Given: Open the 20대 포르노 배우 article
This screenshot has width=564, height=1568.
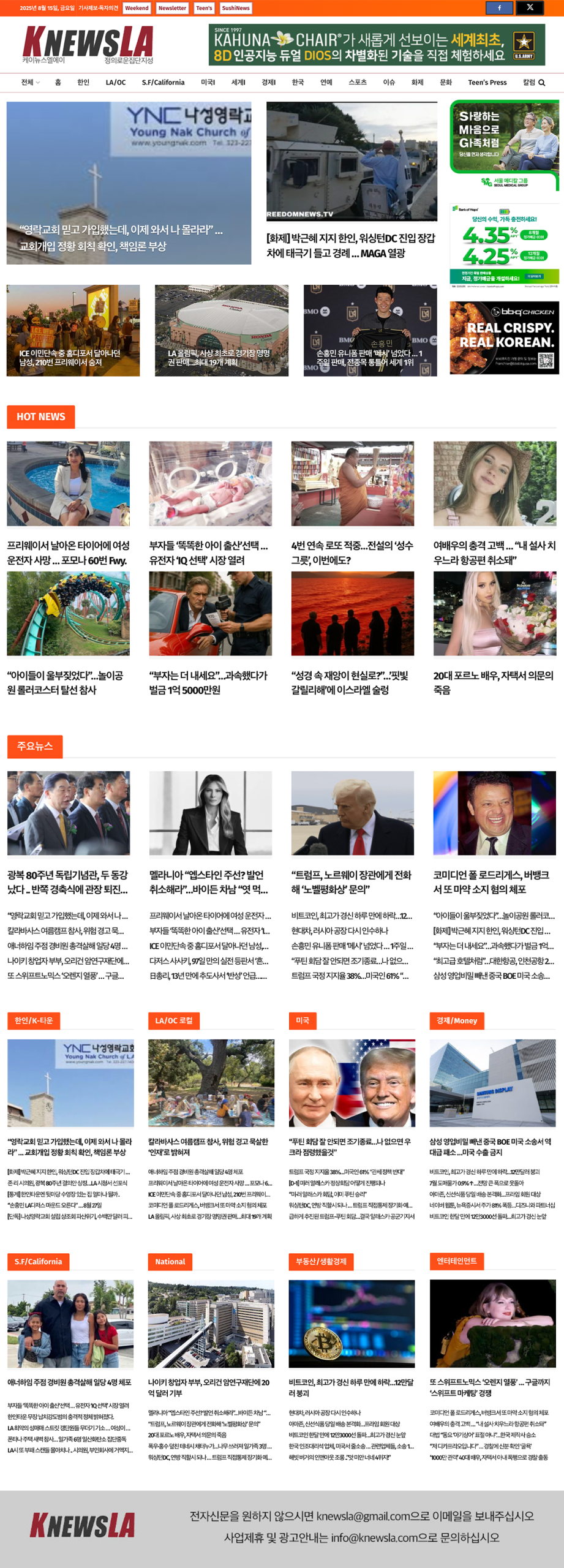Looking at the screenshot, I should tap(494, 682).
